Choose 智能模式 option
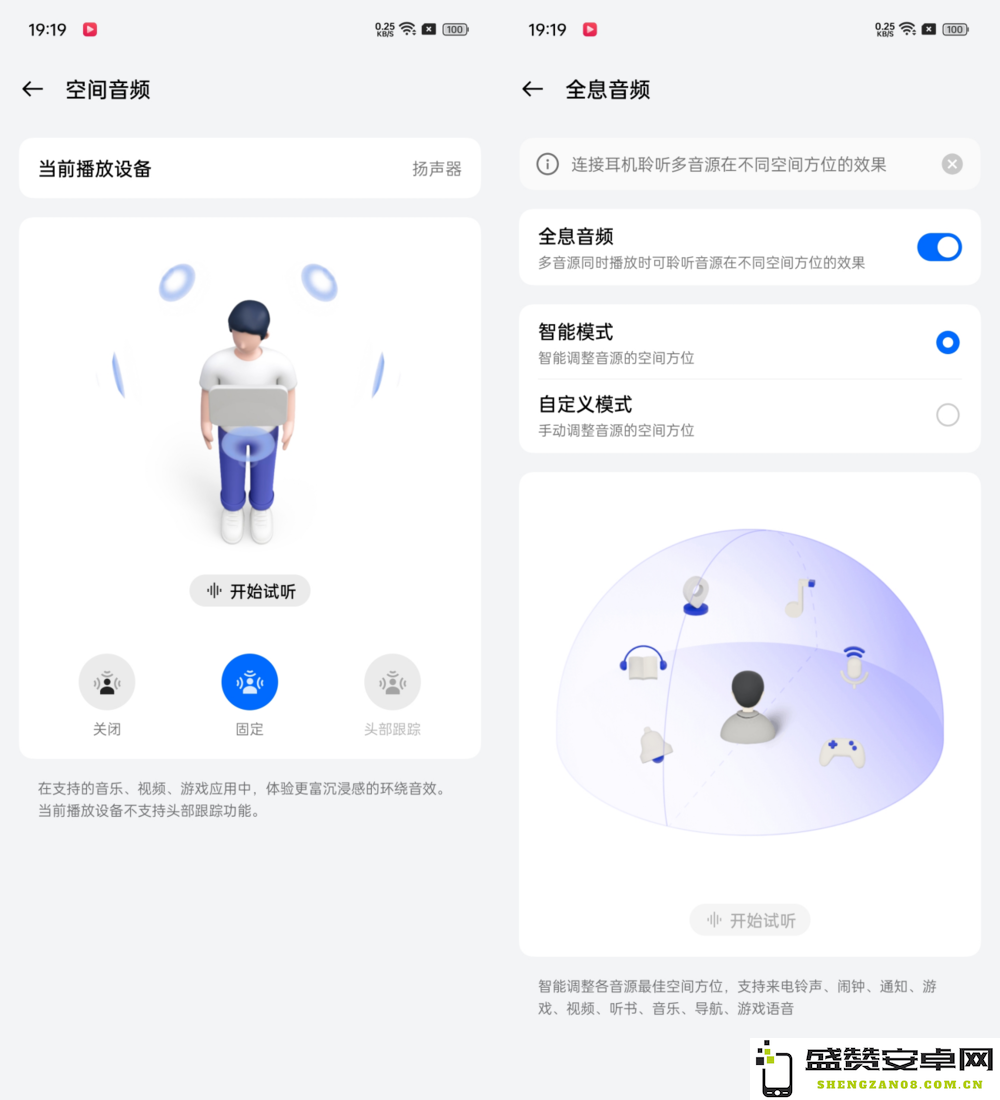 coord(947,343)
